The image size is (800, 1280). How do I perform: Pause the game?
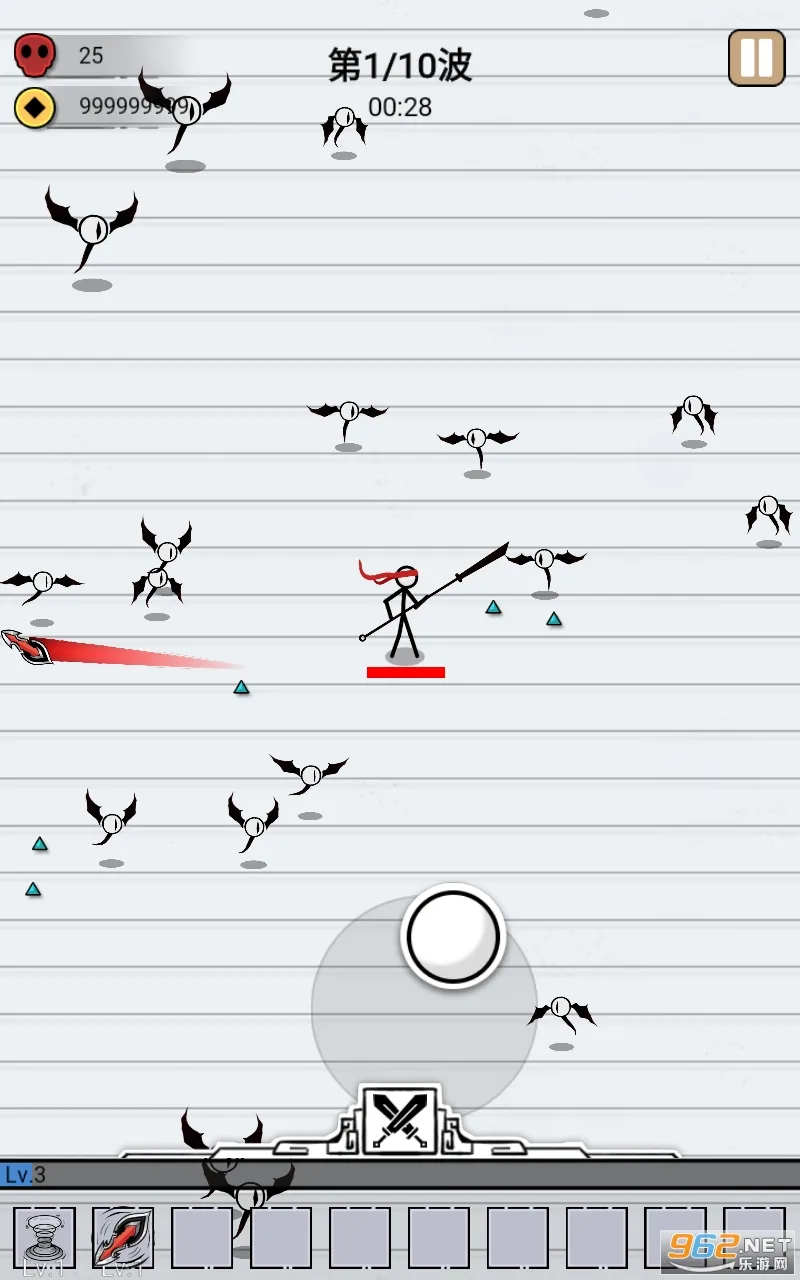(756, 57)
